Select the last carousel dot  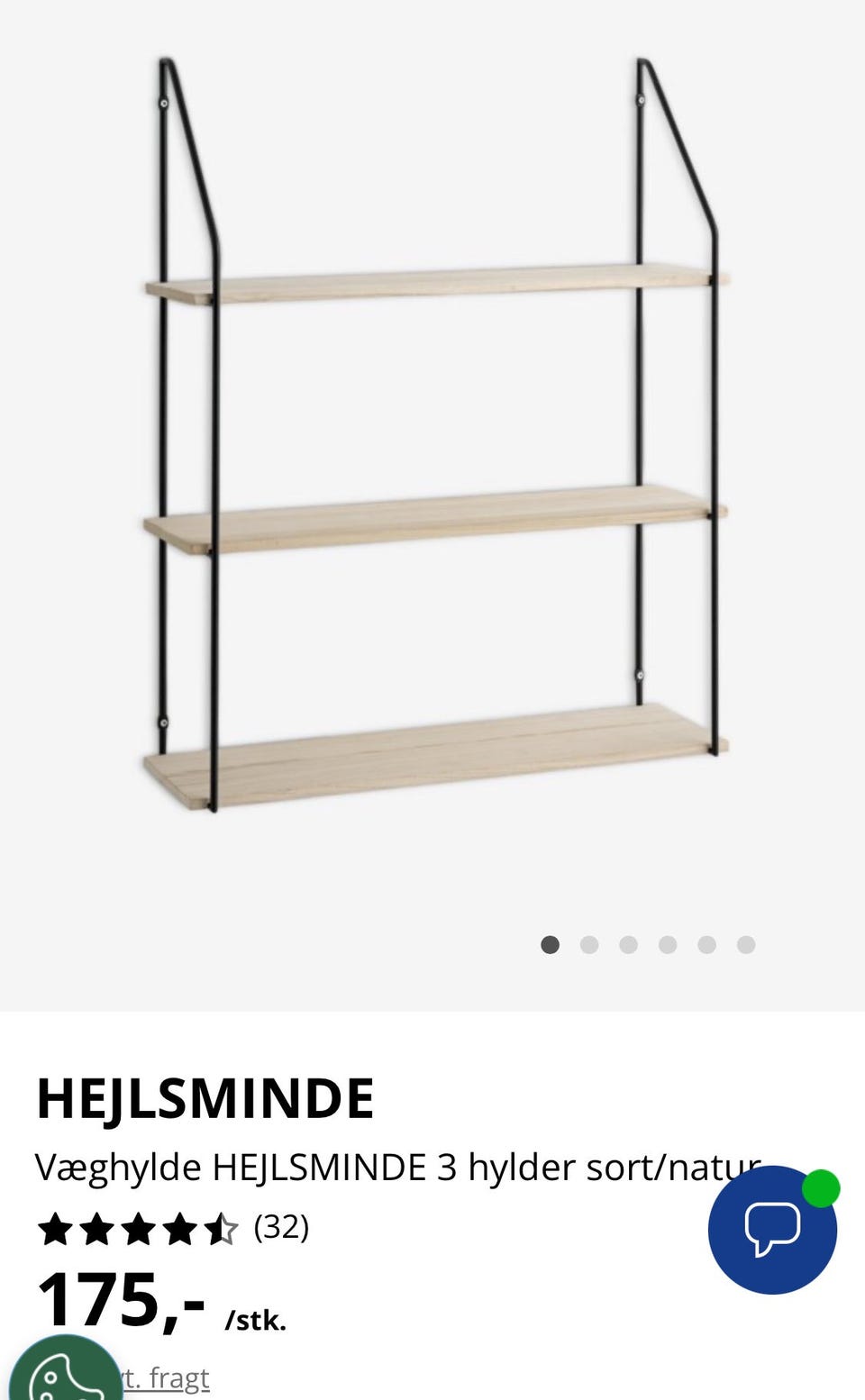coord(744,943)
